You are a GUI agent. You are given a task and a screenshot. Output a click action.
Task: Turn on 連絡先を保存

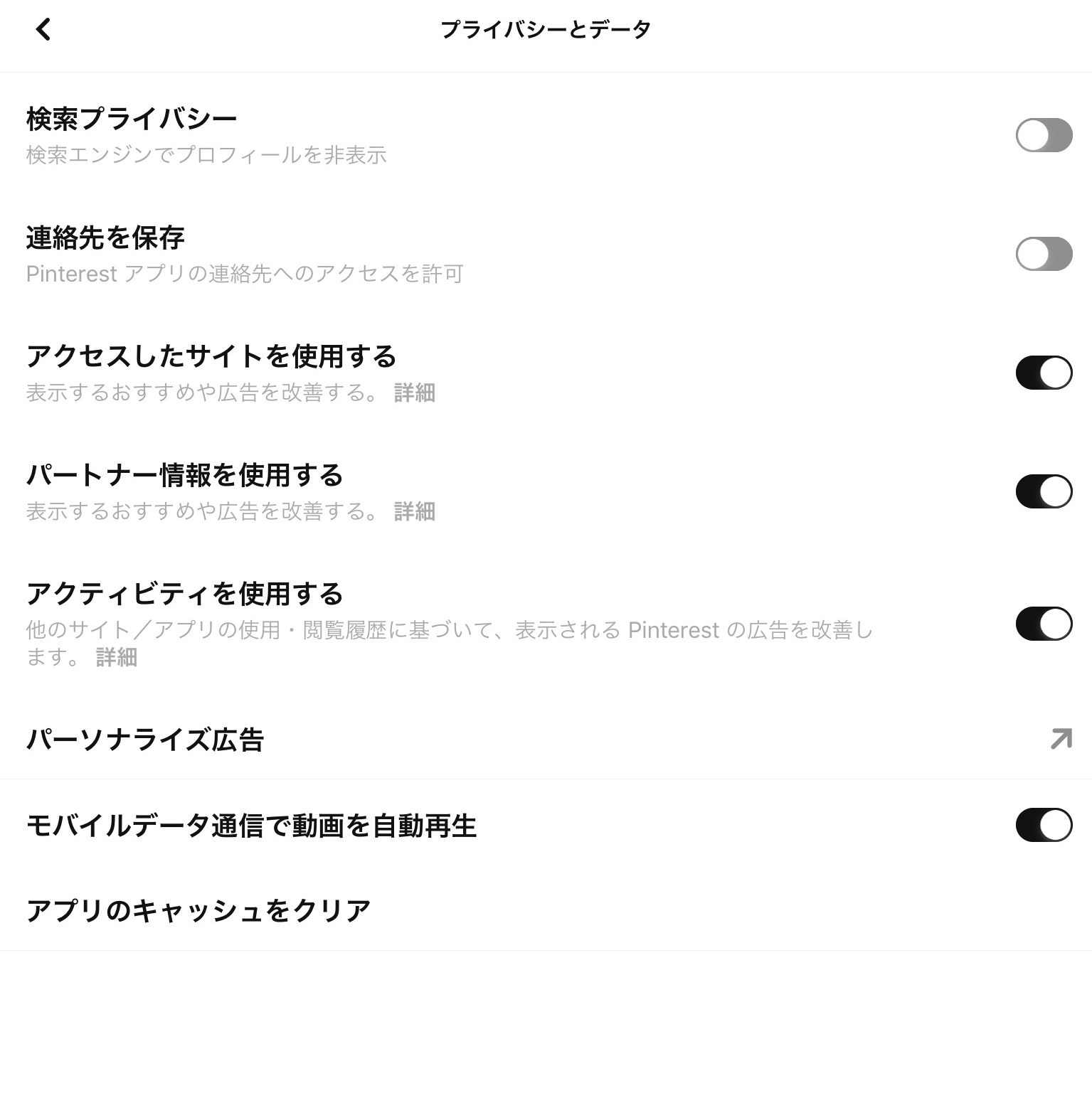point(1043,254)
